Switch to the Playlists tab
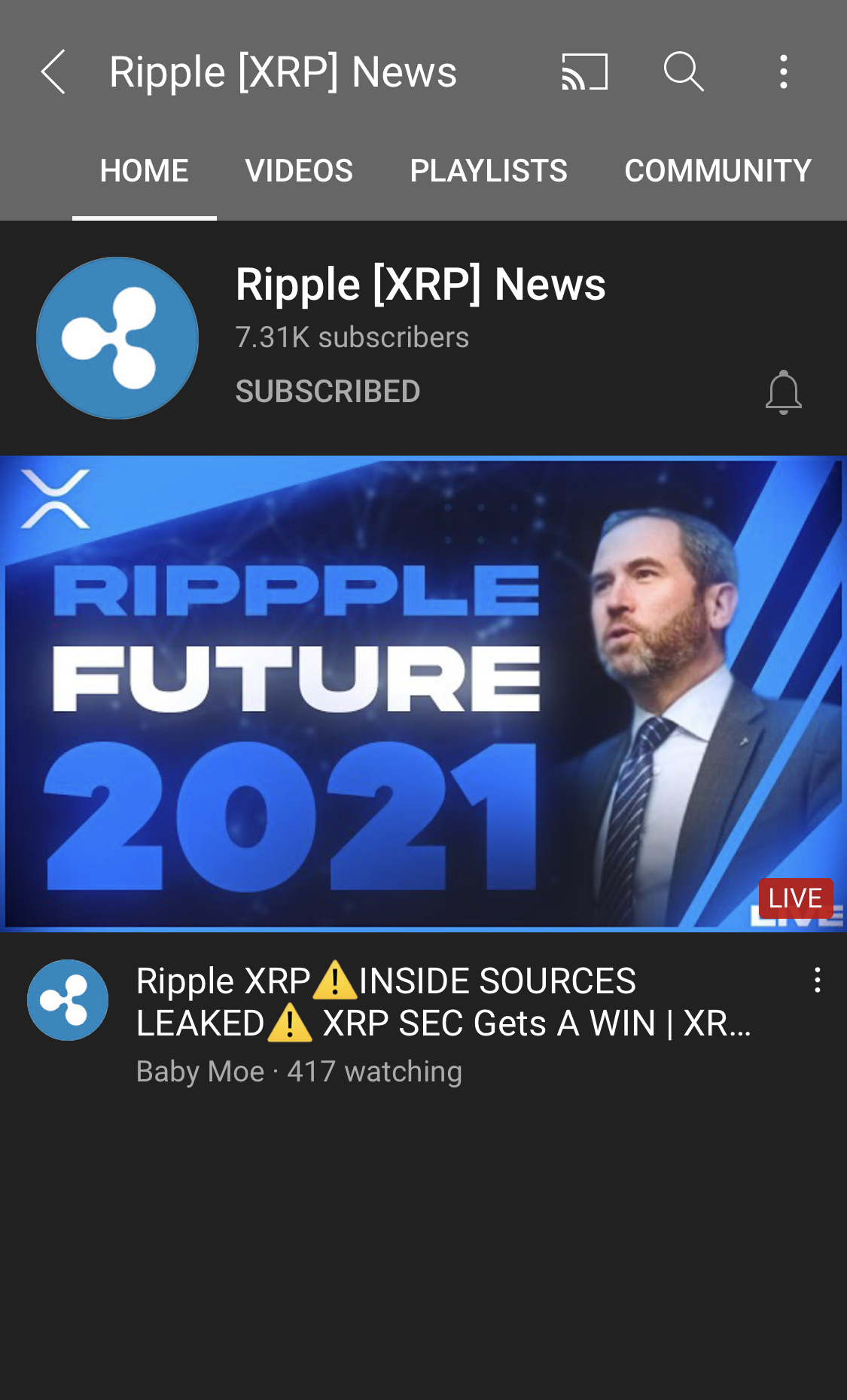 point(488,171)
